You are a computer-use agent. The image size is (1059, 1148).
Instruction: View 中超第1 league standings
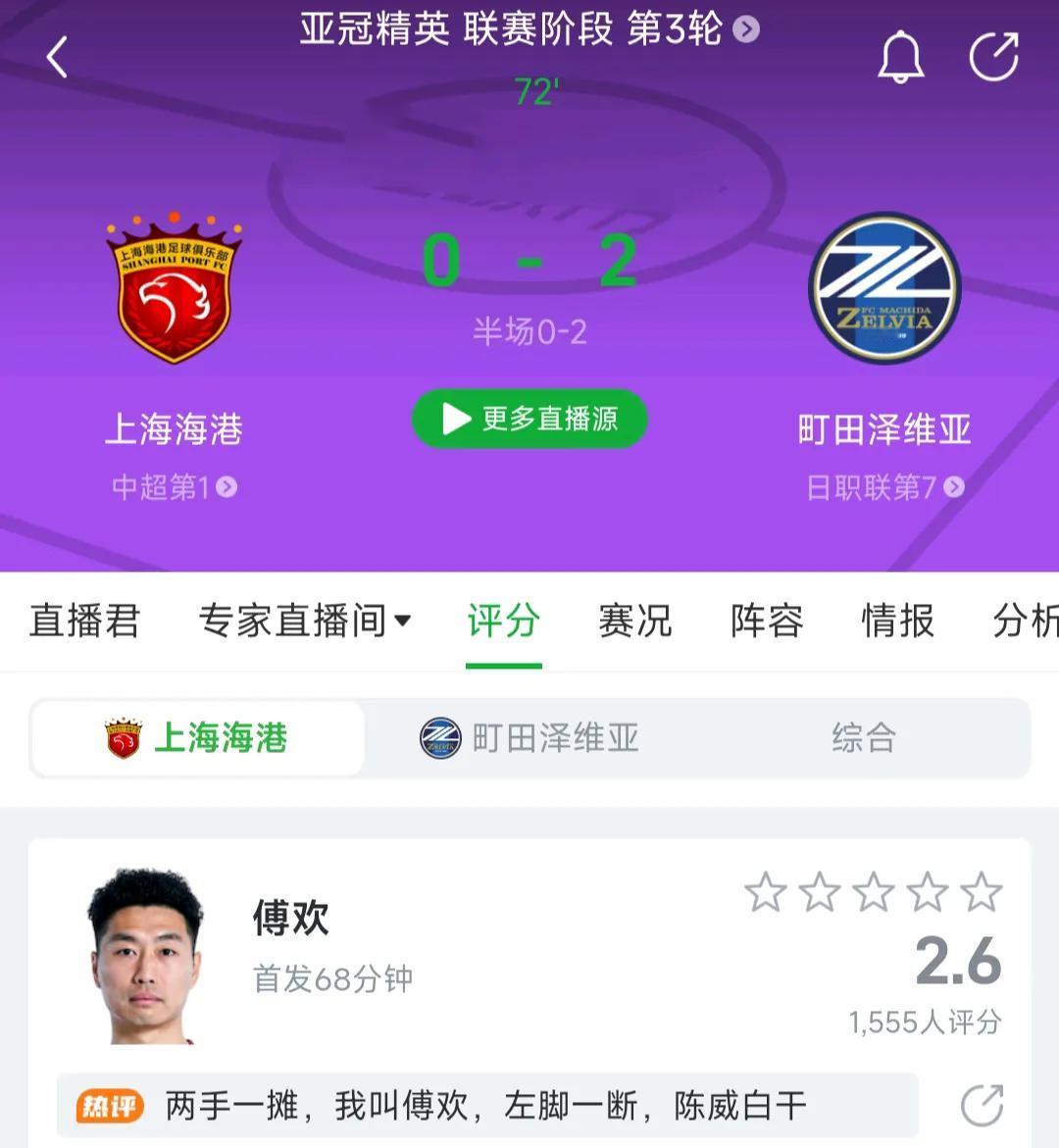[174, 486]
